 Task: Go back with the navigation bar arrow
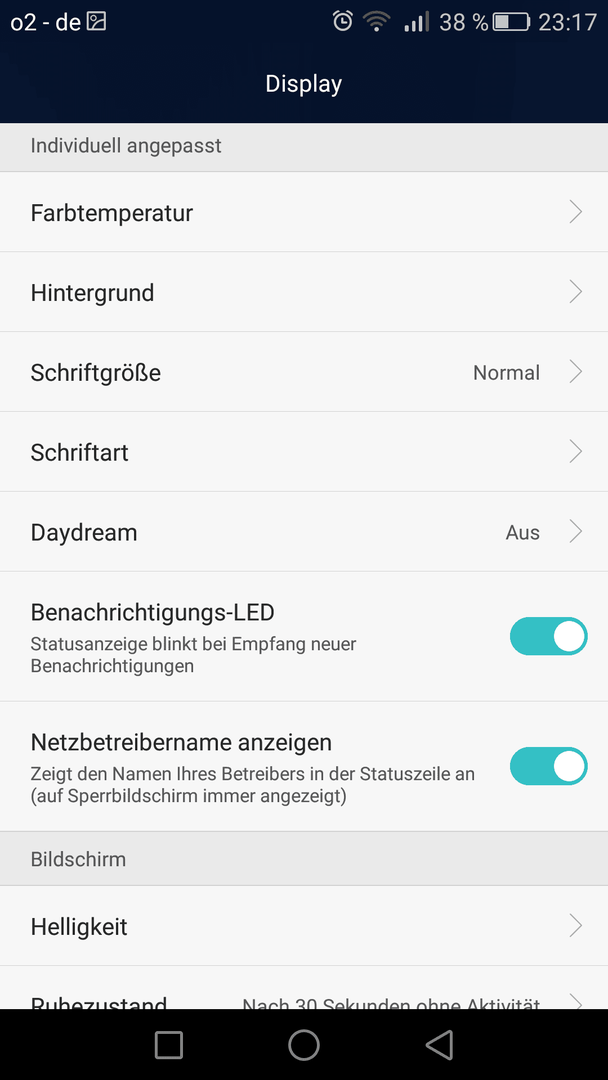439,1045
